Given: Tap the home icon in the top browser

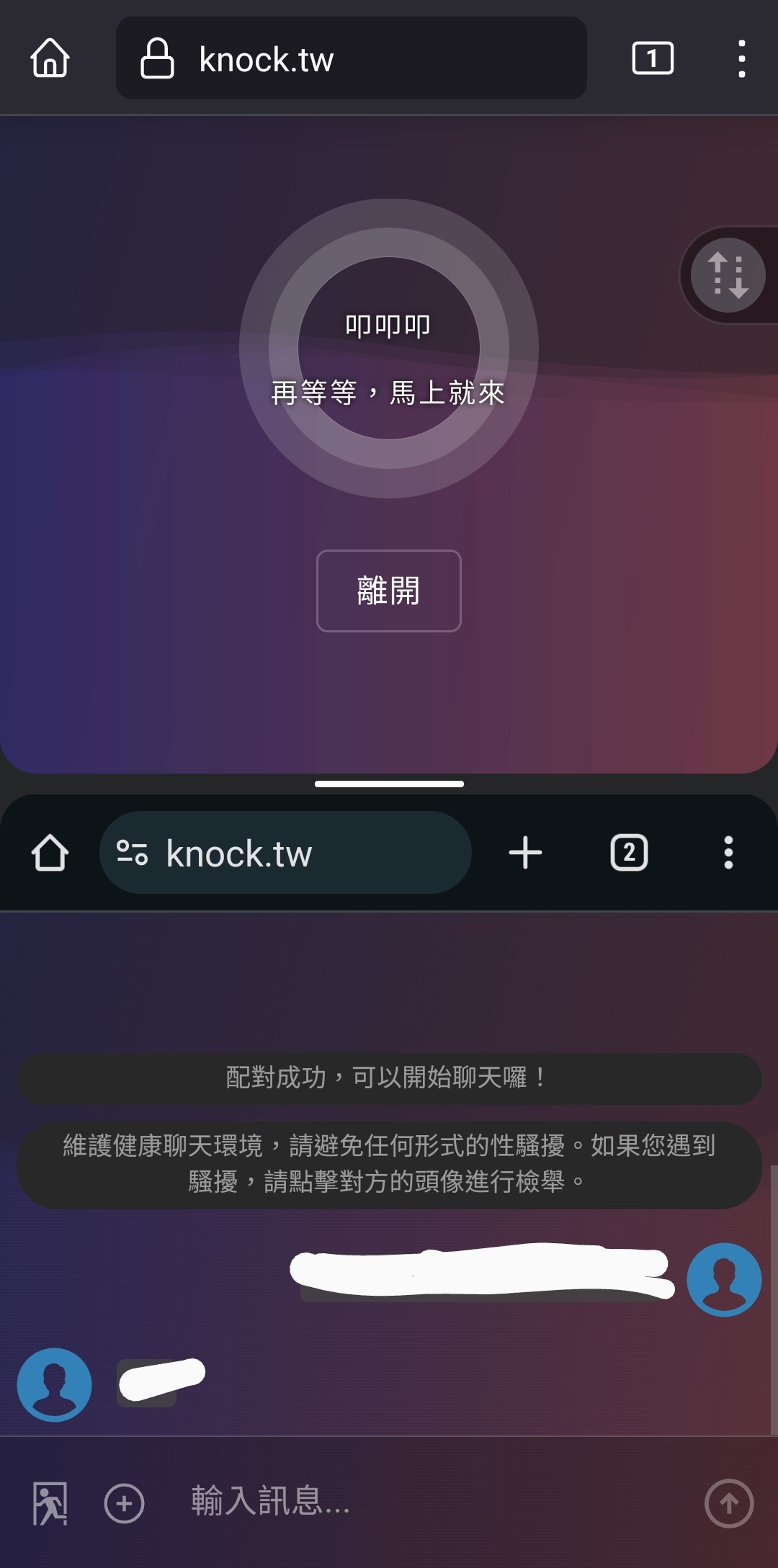Looking at the screenshot, I should click(x=50, y=58).
